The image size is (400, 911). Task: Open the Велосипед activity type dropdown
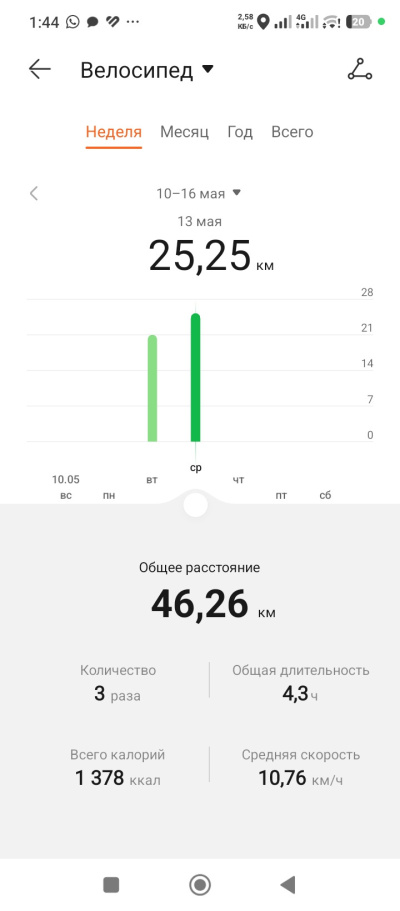click(x=147, y=70)
